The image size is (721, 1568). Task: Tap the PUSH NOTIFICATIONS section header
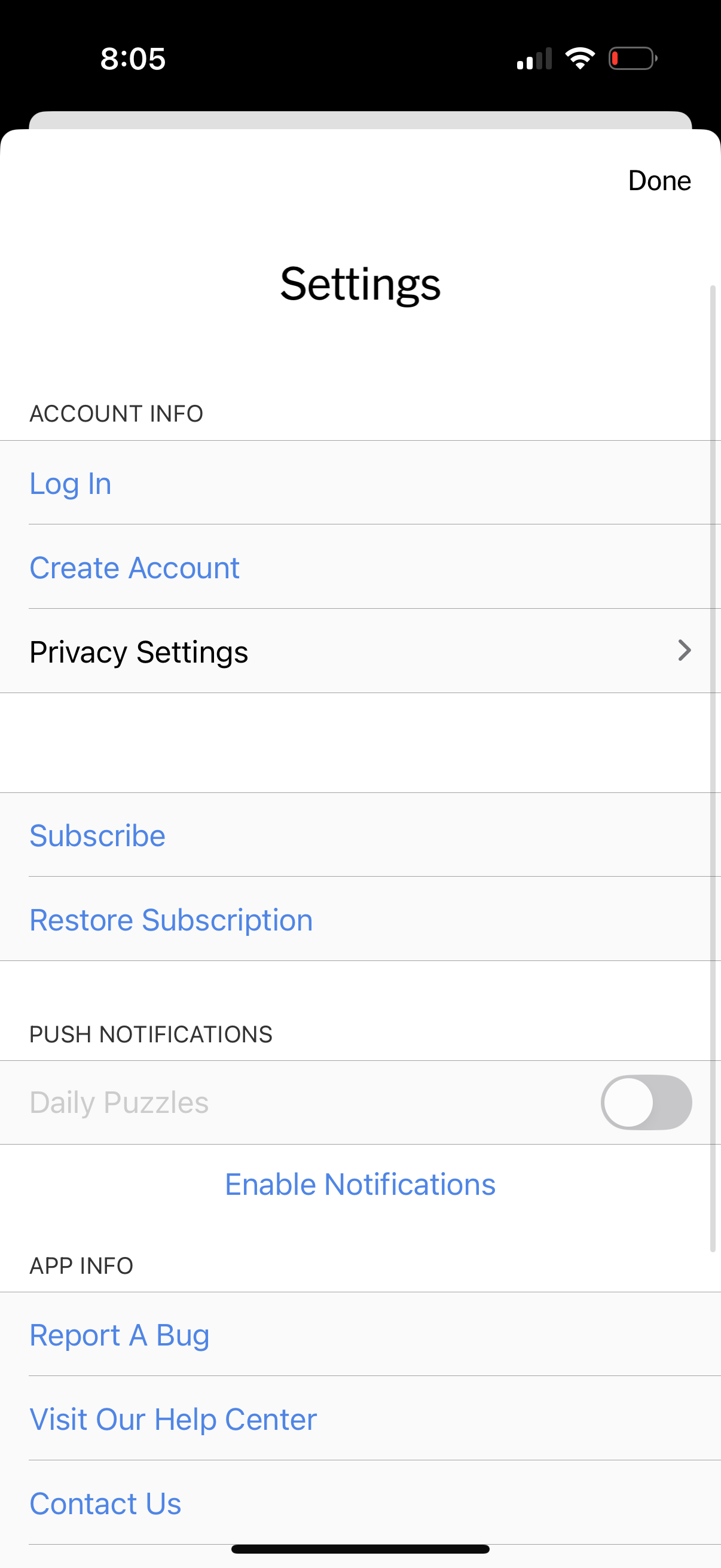click(151, 1033)
